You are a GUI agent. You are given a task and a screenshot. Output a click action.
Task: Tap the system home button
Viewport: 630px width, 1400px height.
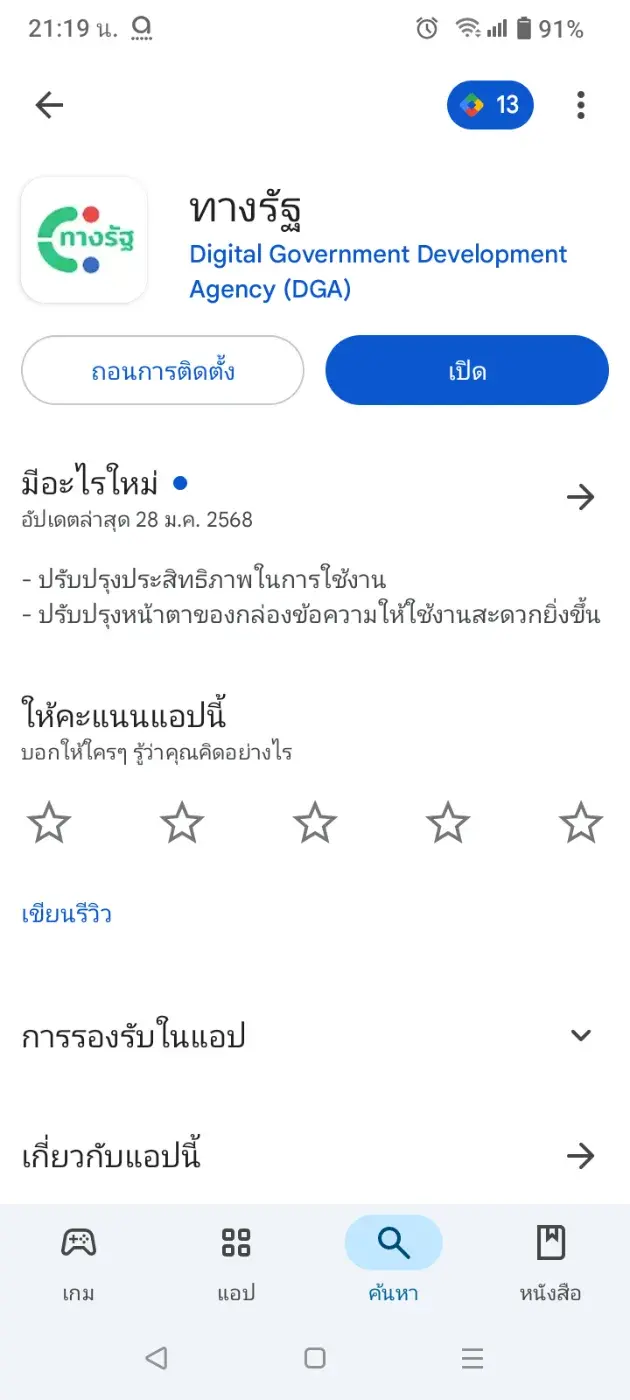tap(315, 1357)
